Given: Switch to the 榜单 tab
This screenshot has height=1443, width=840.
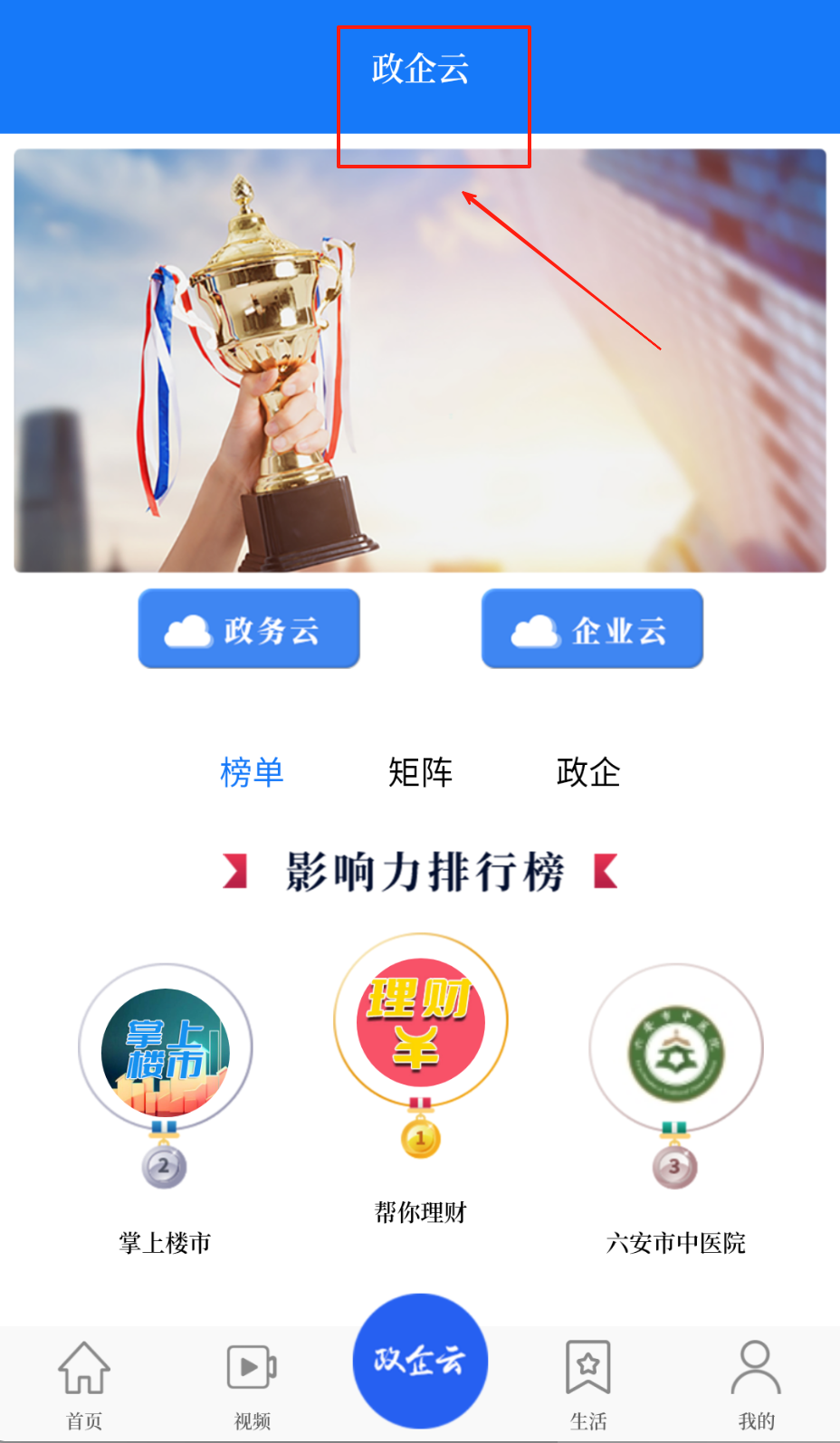Looking at the screenshot, I should coord(252,772).
